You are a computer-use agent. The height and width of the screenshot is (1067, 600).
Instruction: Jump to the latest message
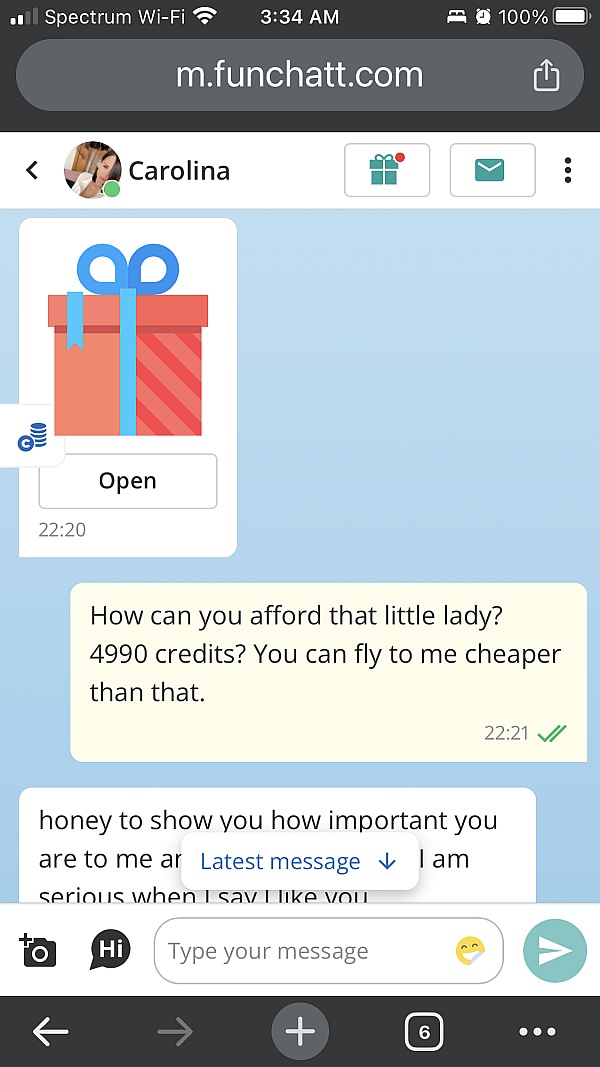point(299,861)
